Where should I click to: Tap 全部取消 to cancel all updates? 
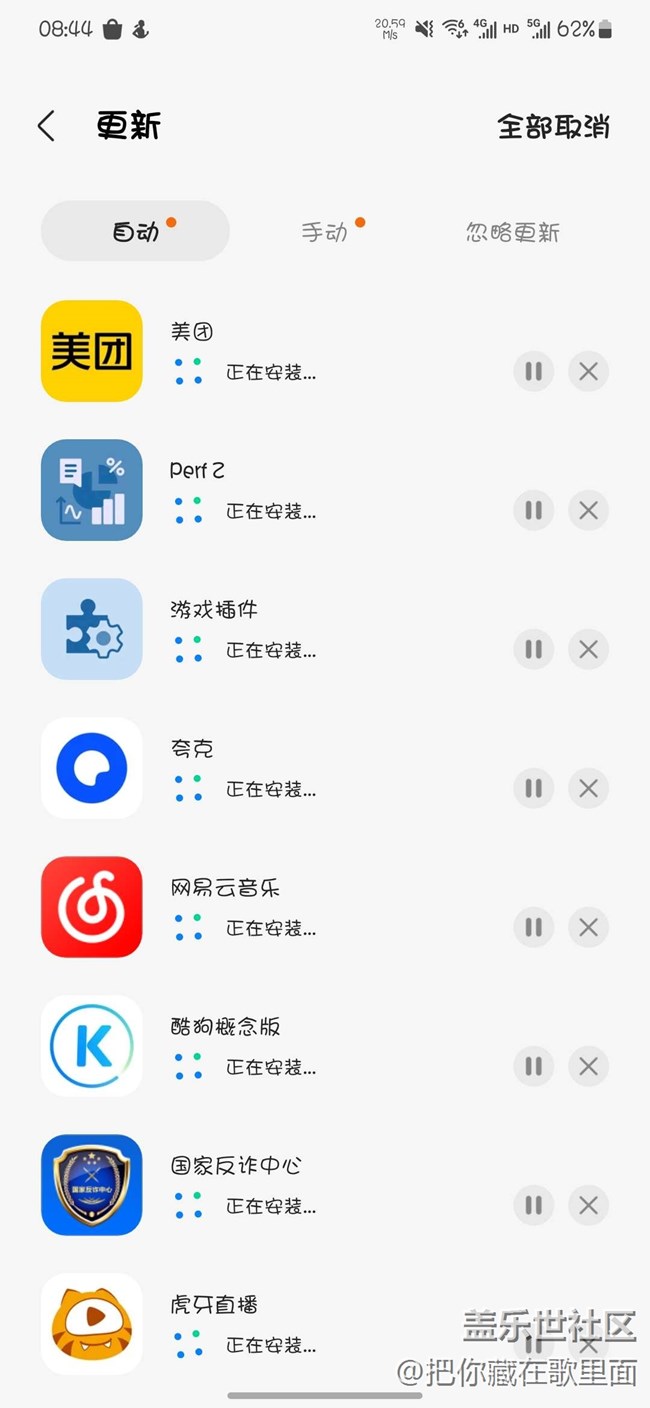point(553,127)
